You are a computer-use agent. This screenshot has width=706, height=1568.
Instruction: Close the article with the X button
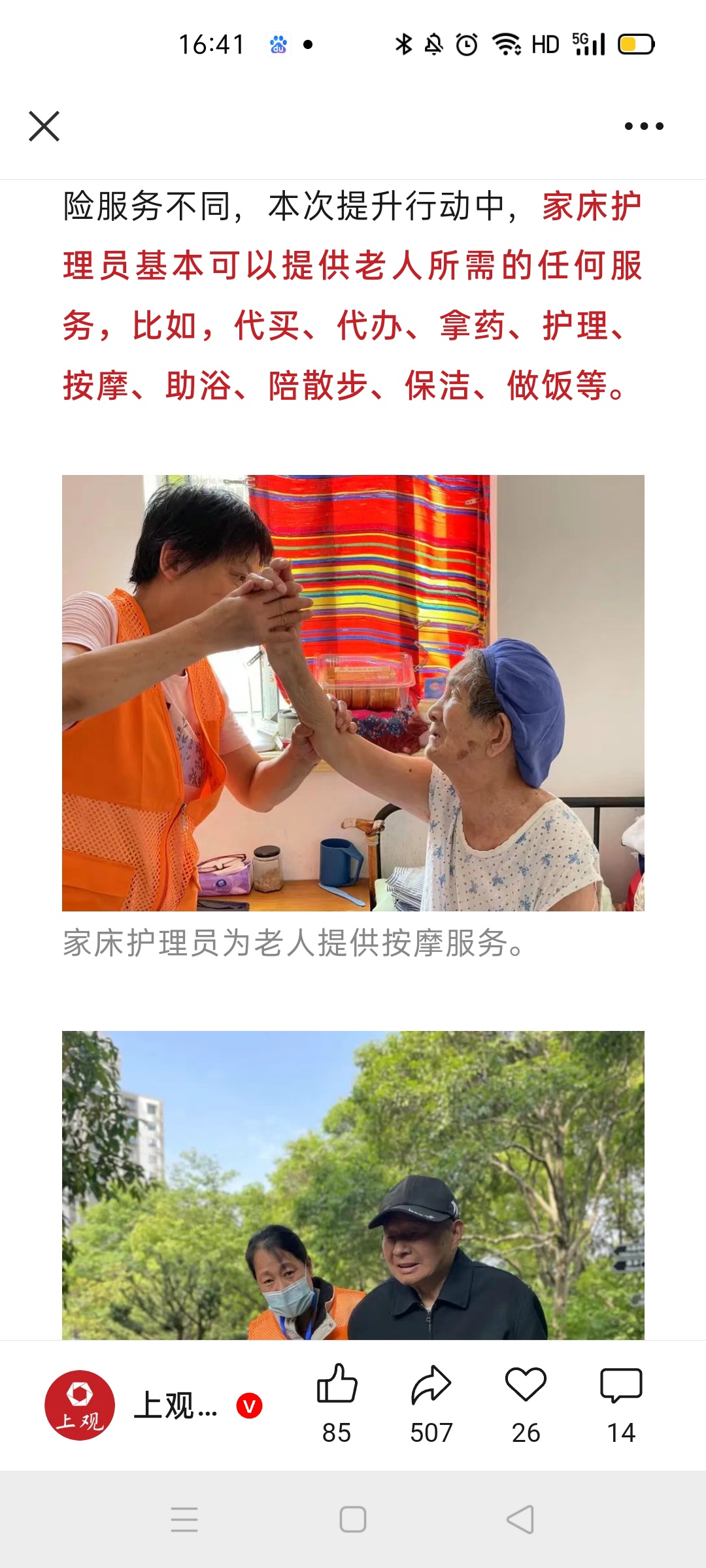(x=44, y=126)
